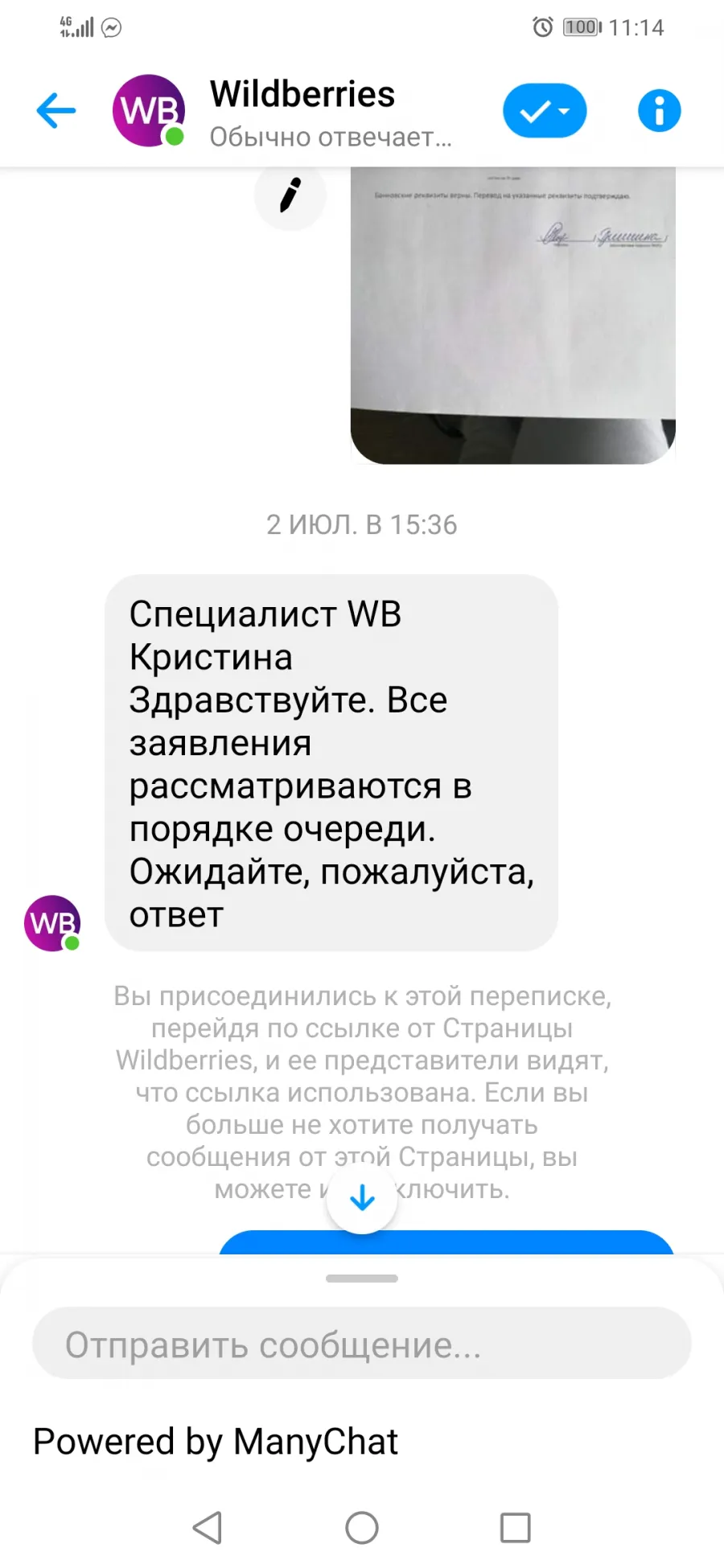Tap the pencil edit icon beside the photo
This screenshot has height=1568, width=724.
[290, 195]
